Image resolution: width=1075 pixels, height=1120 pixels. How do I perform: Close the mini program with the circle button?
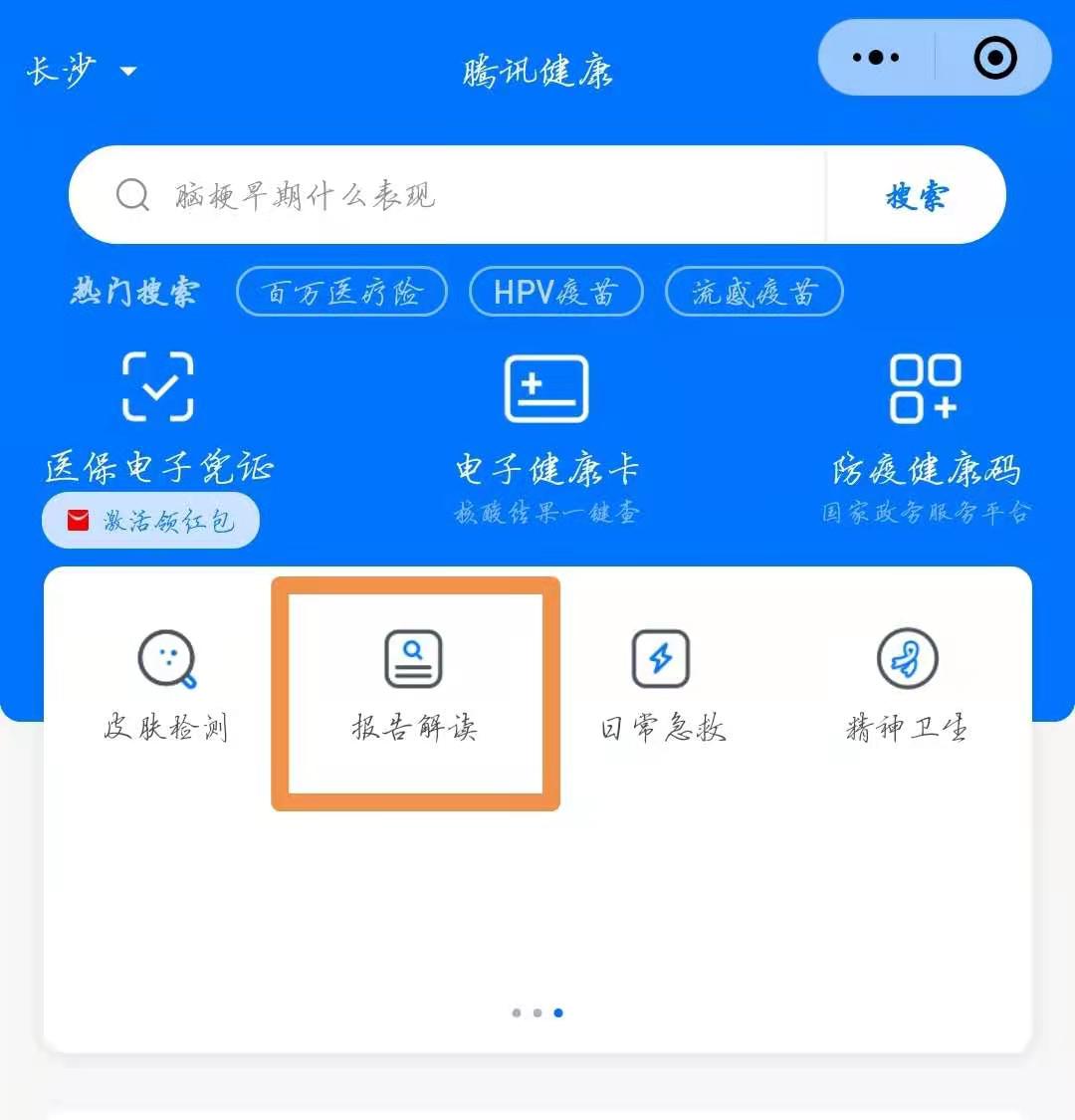tap(994, 58)
